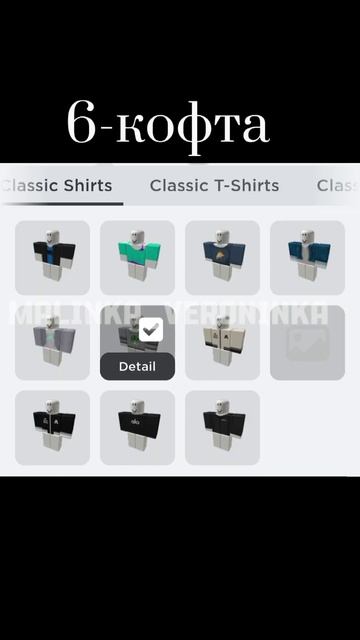Open Detail for the selected shirt

coord(137,367)
